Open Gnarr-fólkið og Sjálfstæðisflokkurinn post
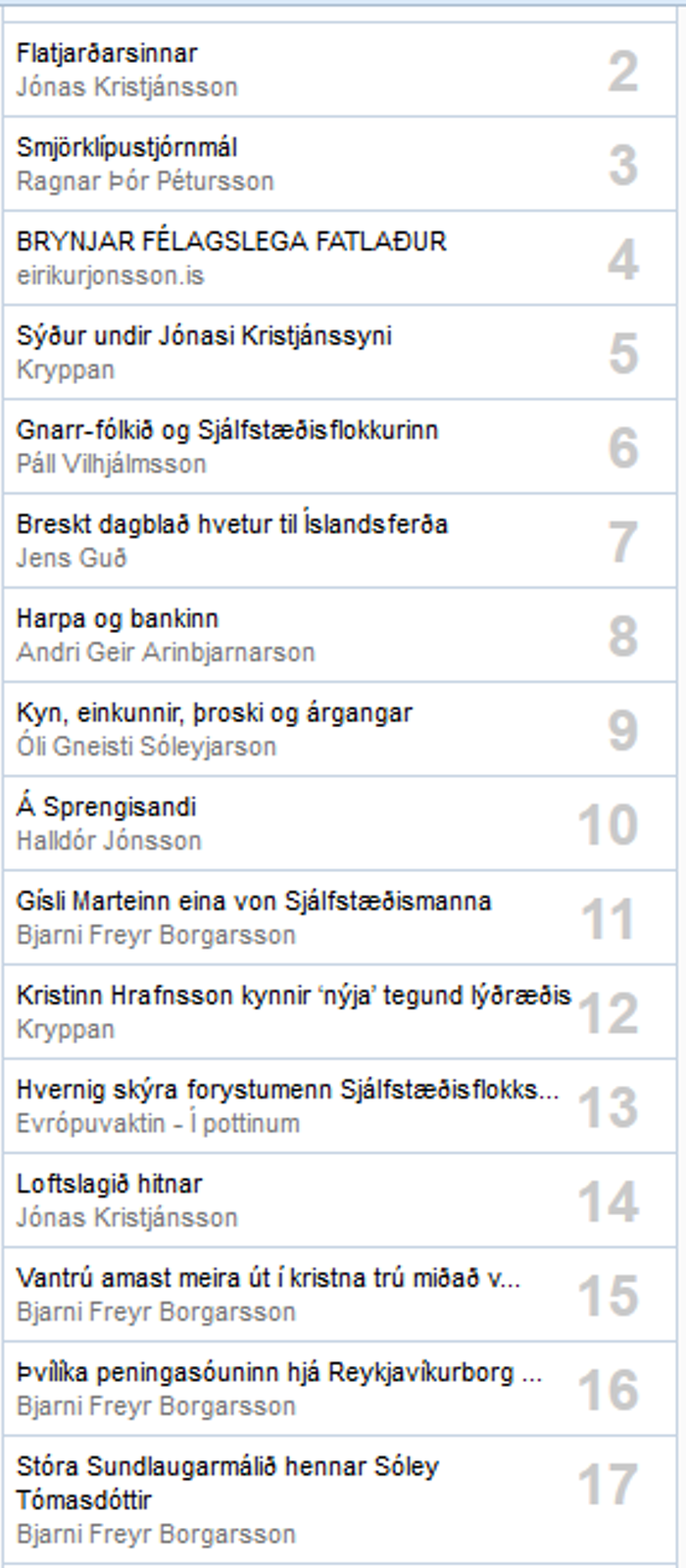 tap(227, 430)
